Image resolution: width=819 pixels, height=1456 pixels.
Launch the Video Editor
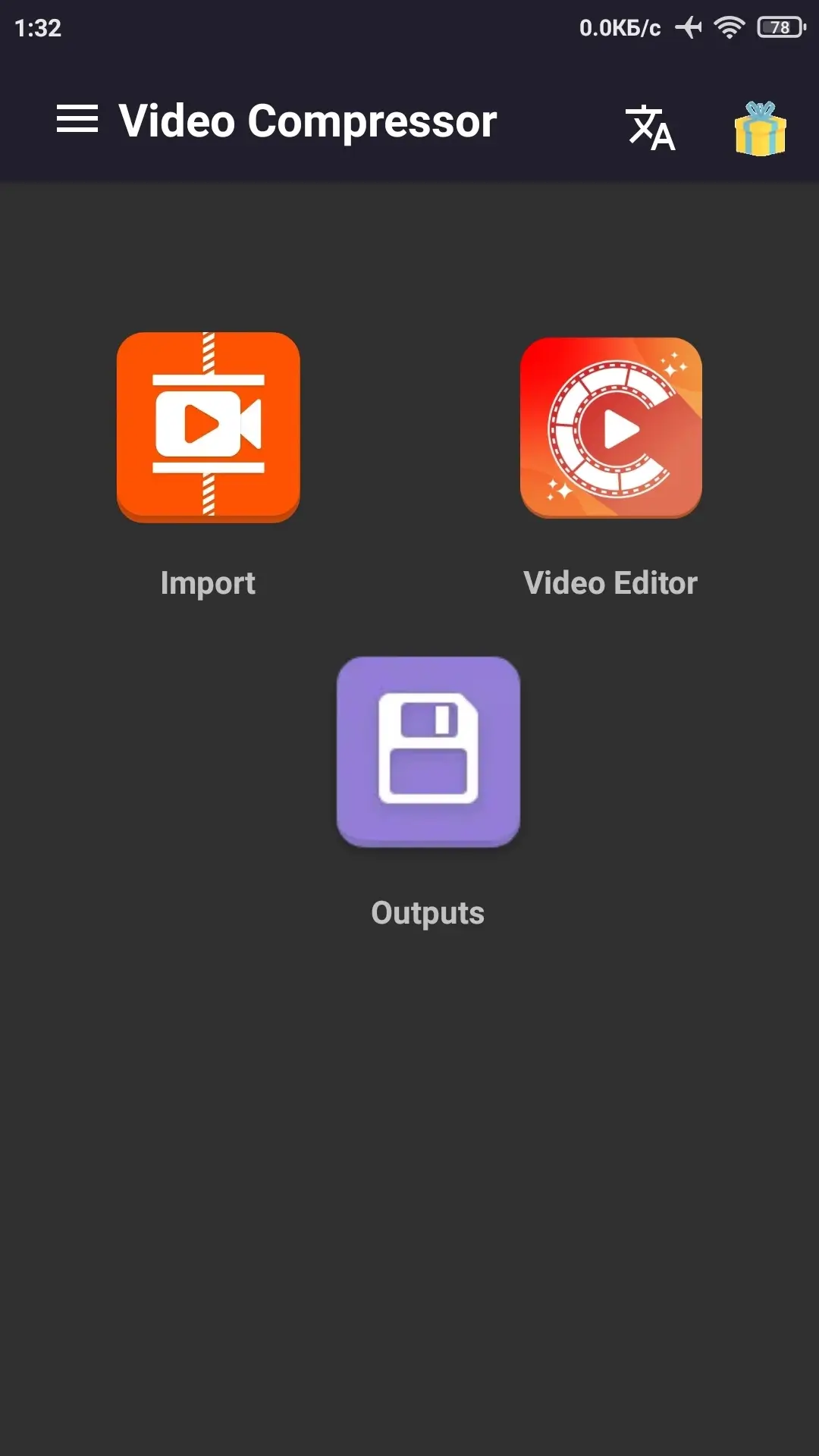tap(611, 428)
